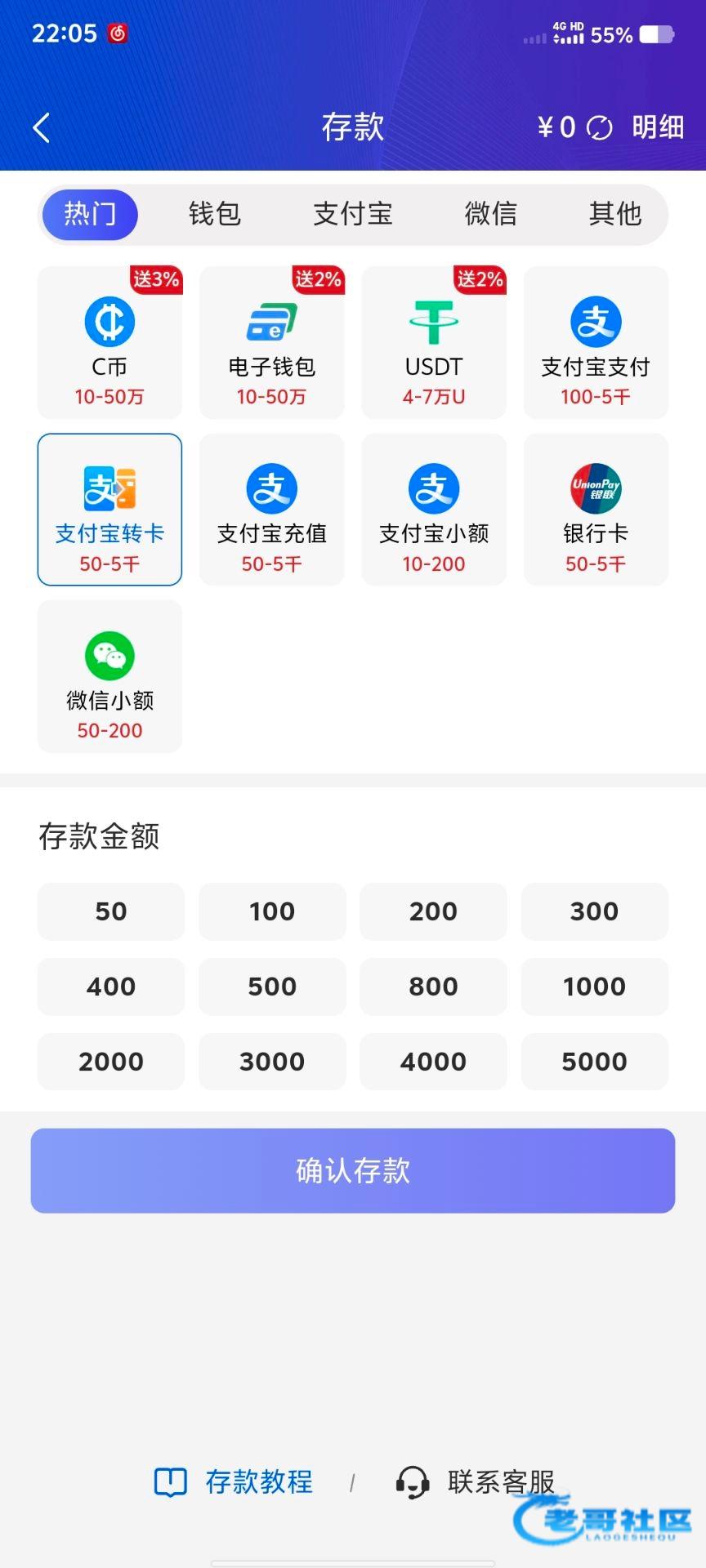Choose 支付宝充值 option

(x=271, y=510)
